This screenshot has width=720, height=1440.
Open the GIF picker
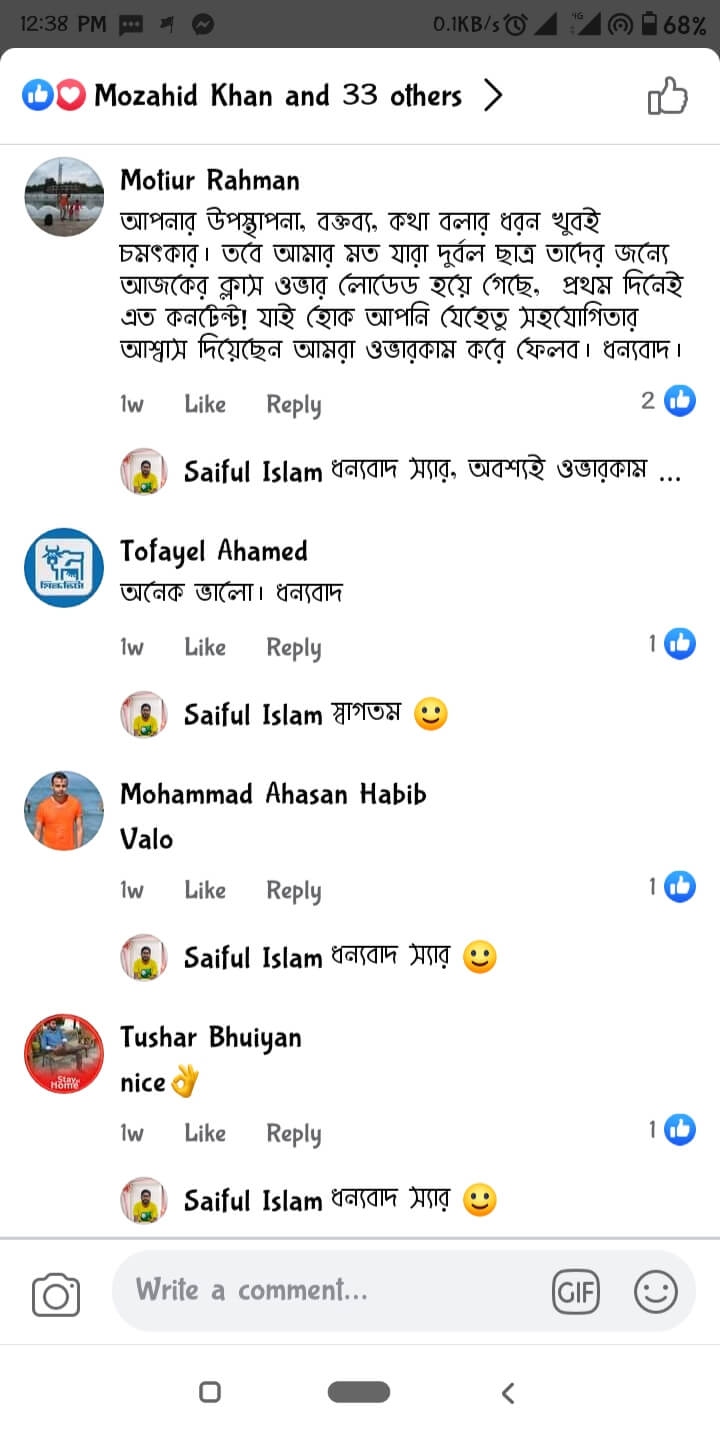coord(576,1293)
